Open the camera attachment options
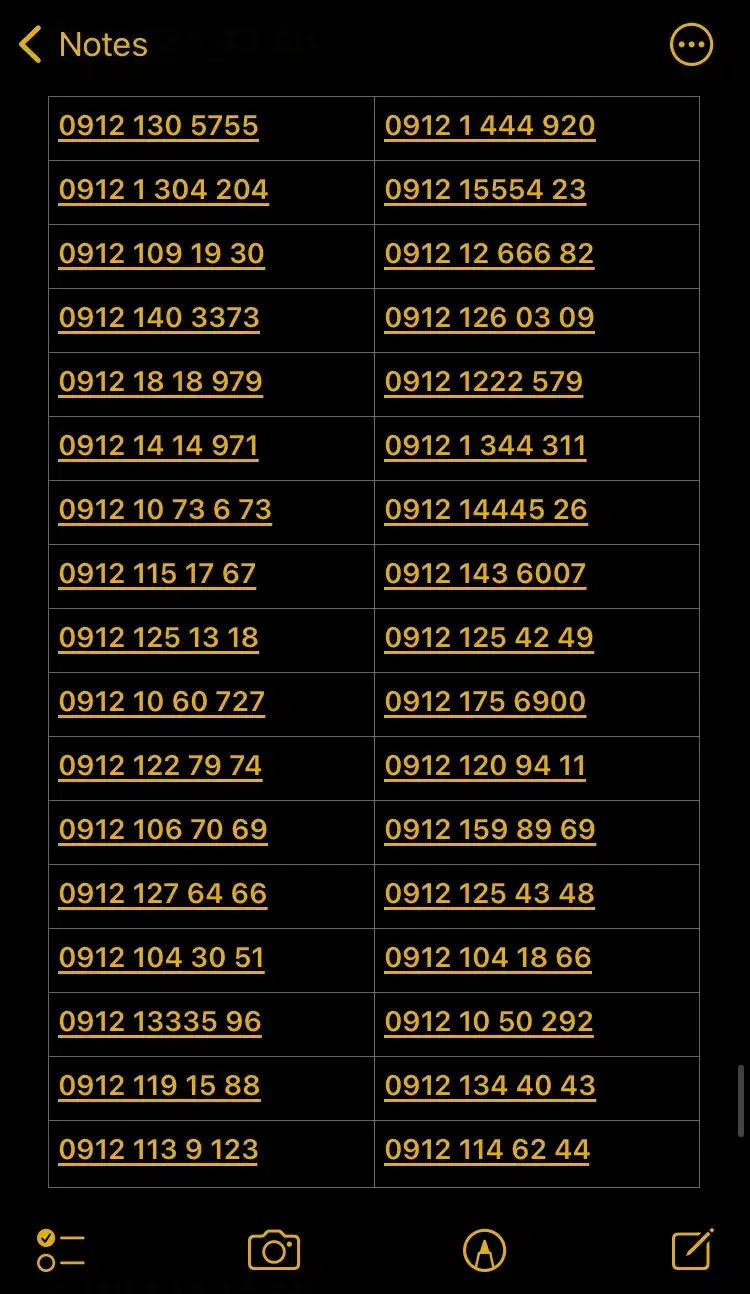Image resolution: width=750 pixels, height=1294 pixels. click(274, 1250)
